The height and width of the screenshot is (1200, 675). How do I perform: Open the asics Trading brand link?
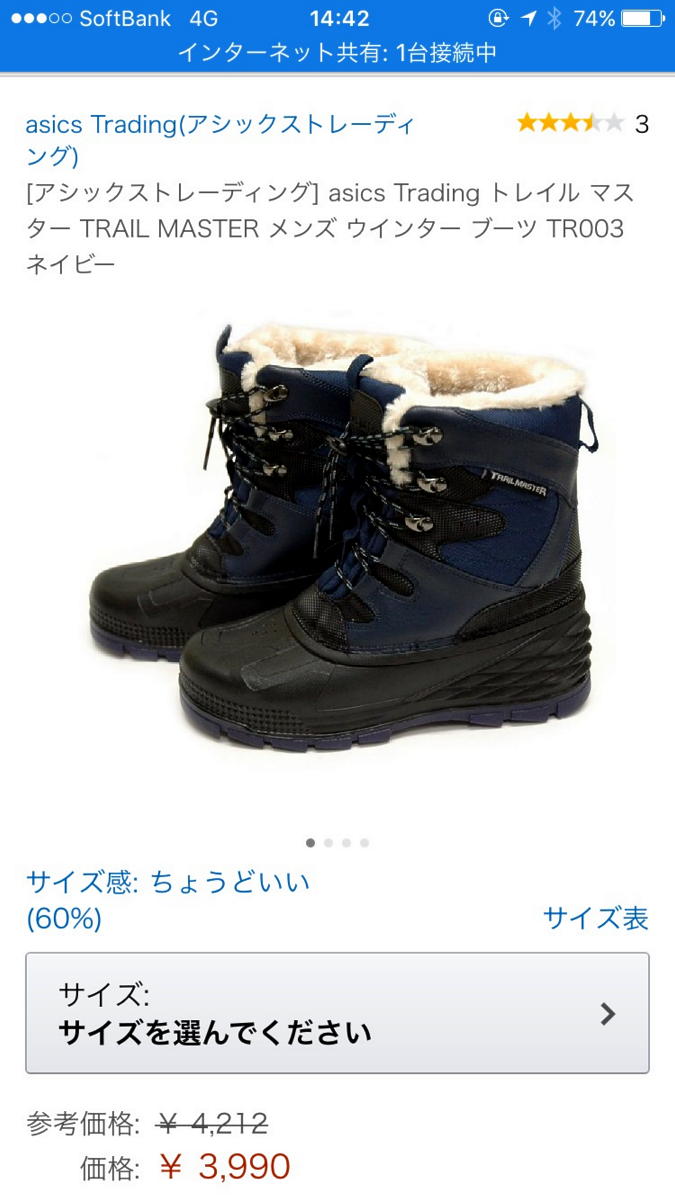[x=220, y=140]
